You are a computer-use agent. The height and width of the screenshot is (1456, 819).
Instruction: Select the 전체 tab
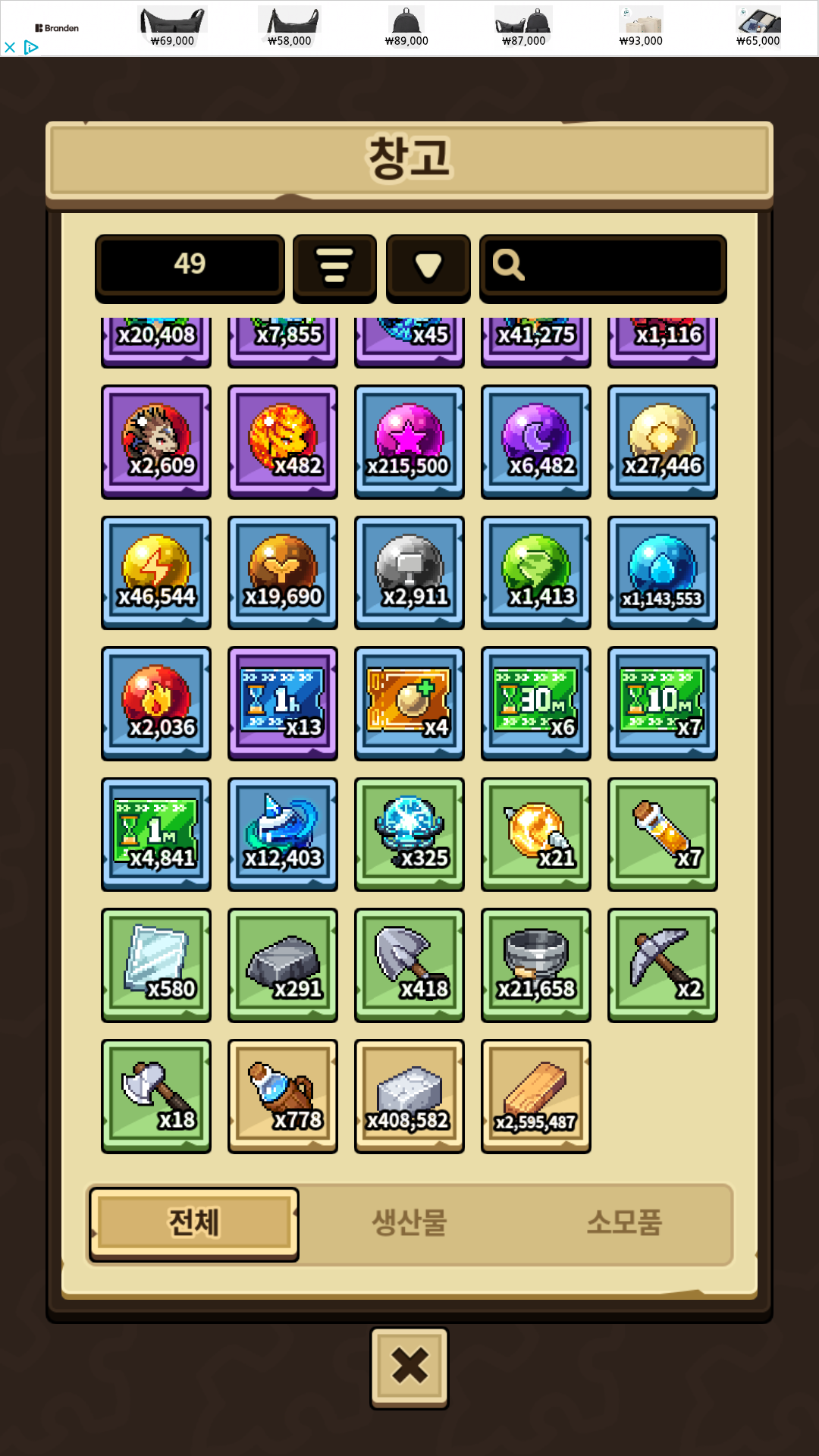click(x=194, y=1222)
